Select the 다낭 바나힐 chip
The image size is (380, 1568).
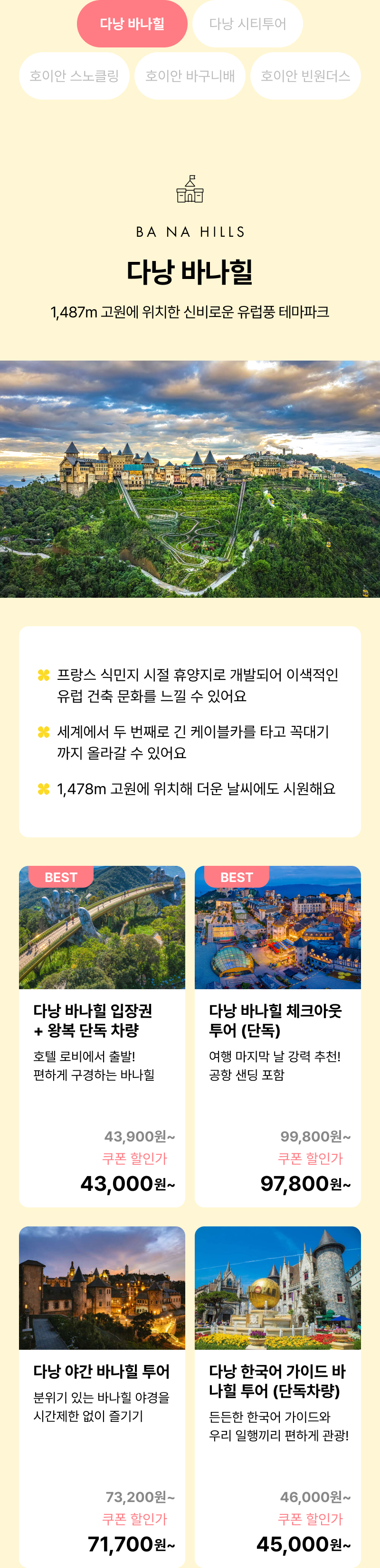tap(132, 24)
